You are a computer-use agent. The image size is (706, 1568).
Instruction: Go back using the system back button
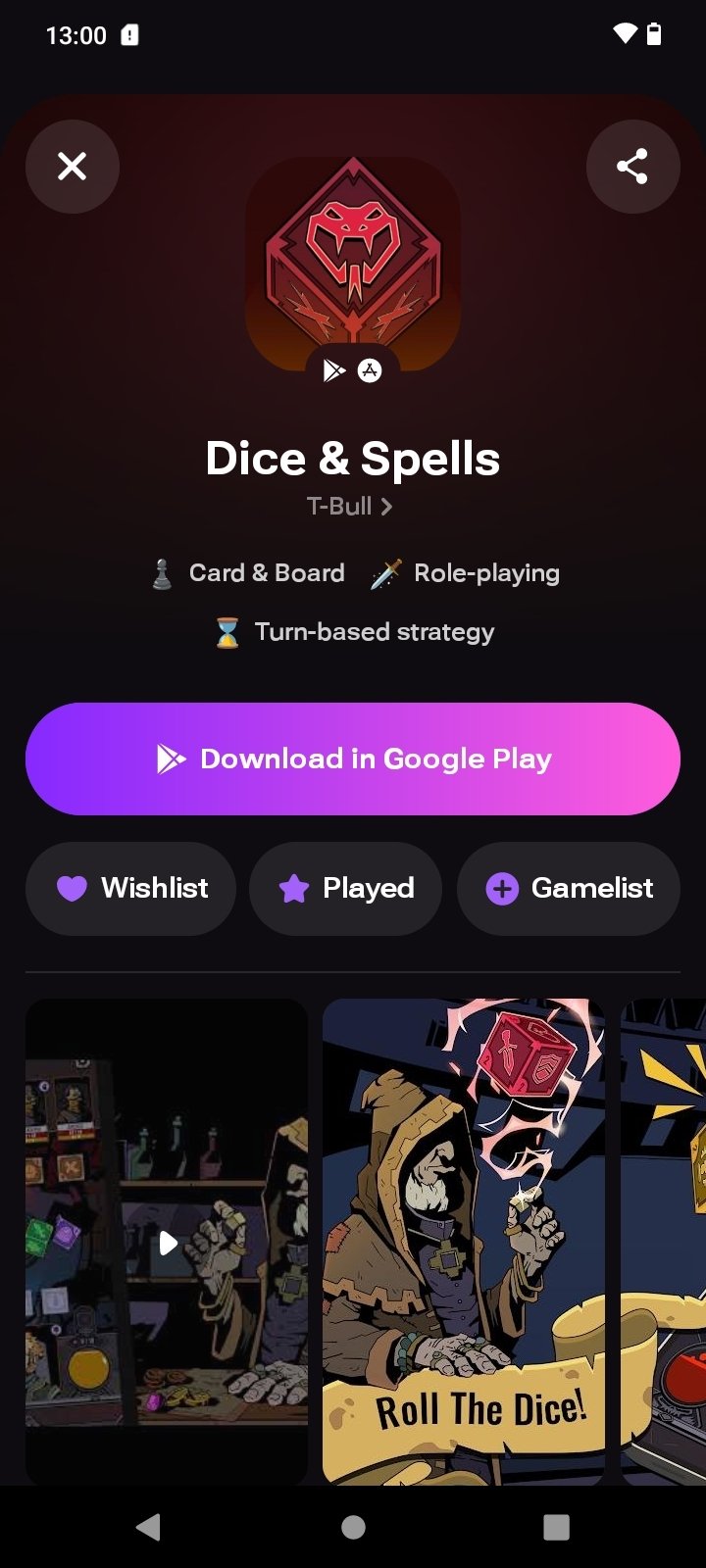[148, 1527]
